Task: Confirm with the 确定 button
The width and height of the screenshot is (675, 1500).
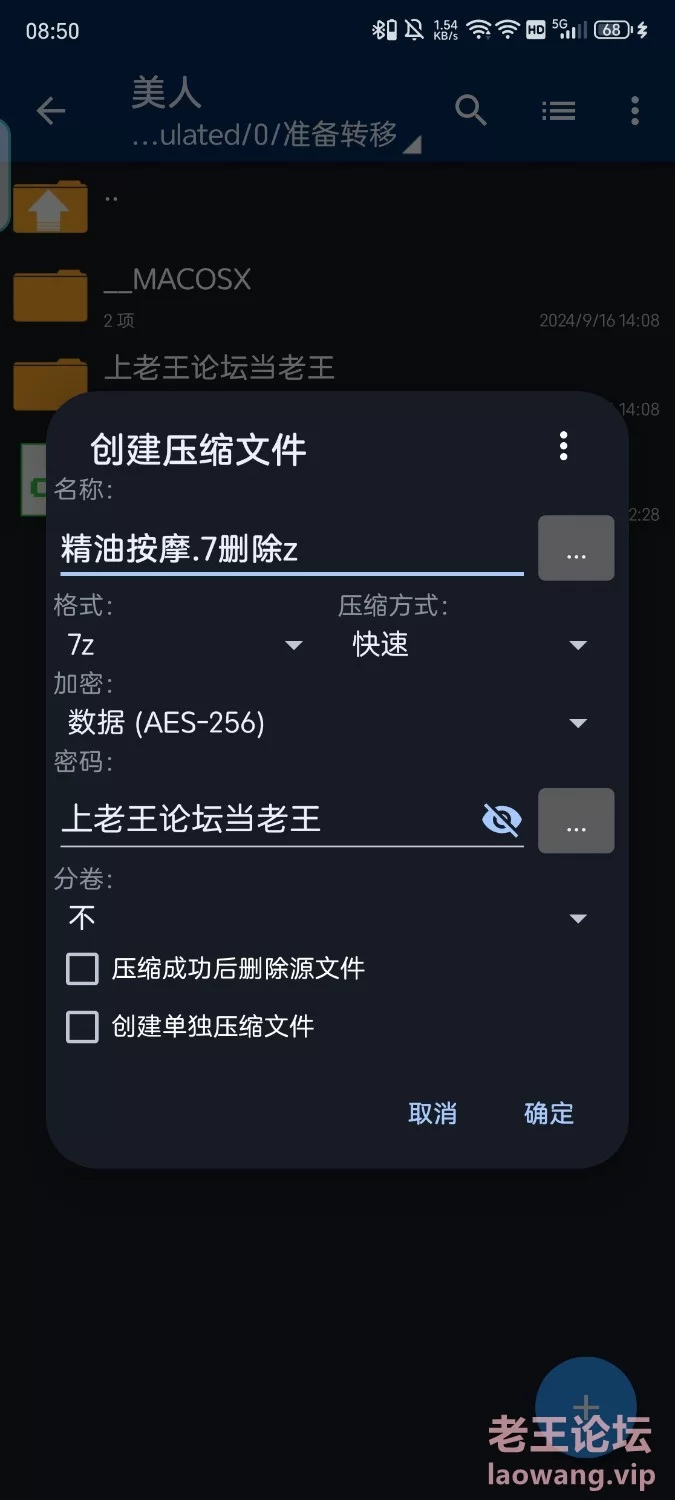Action: 549,1113
